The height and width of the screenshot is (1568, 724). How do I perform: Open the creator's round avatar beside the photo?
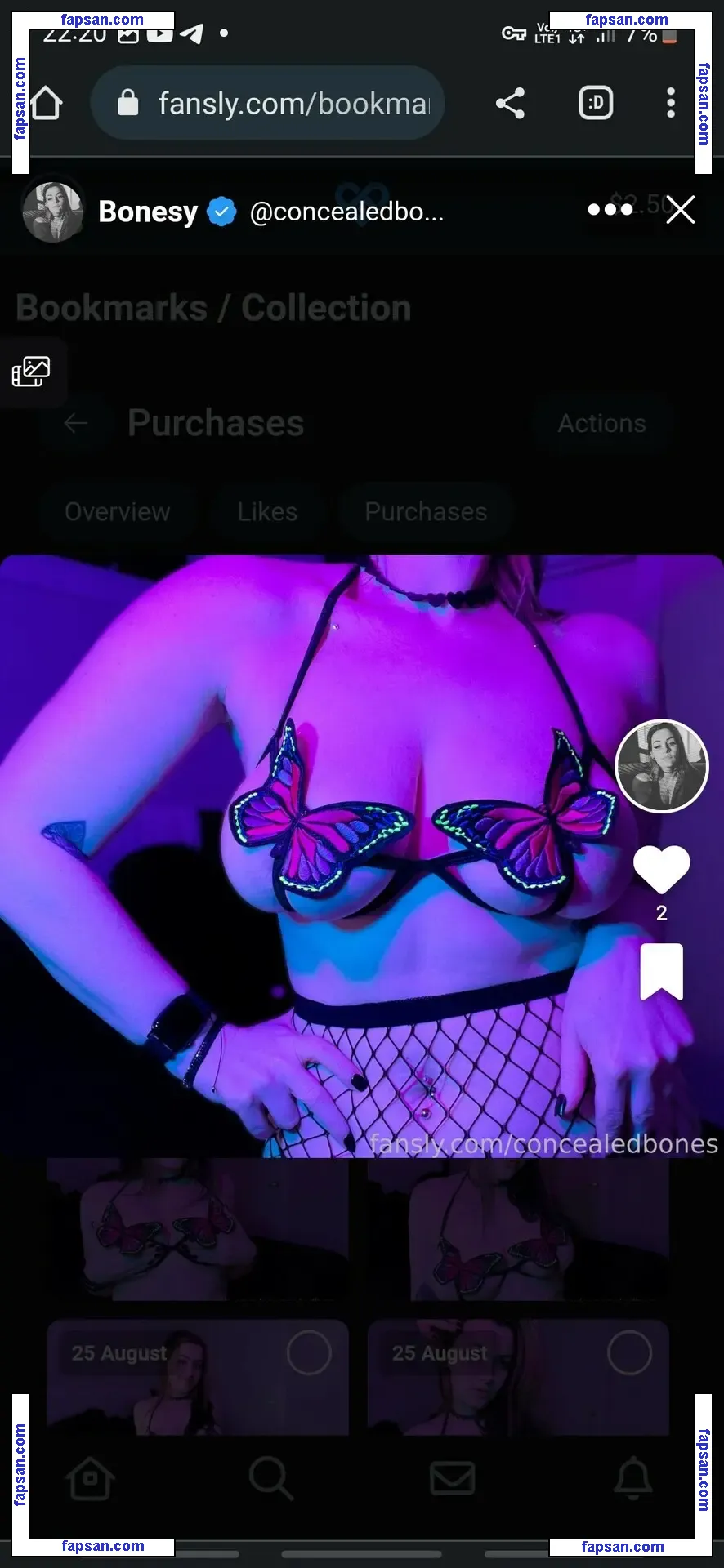(x=661, y=766)
